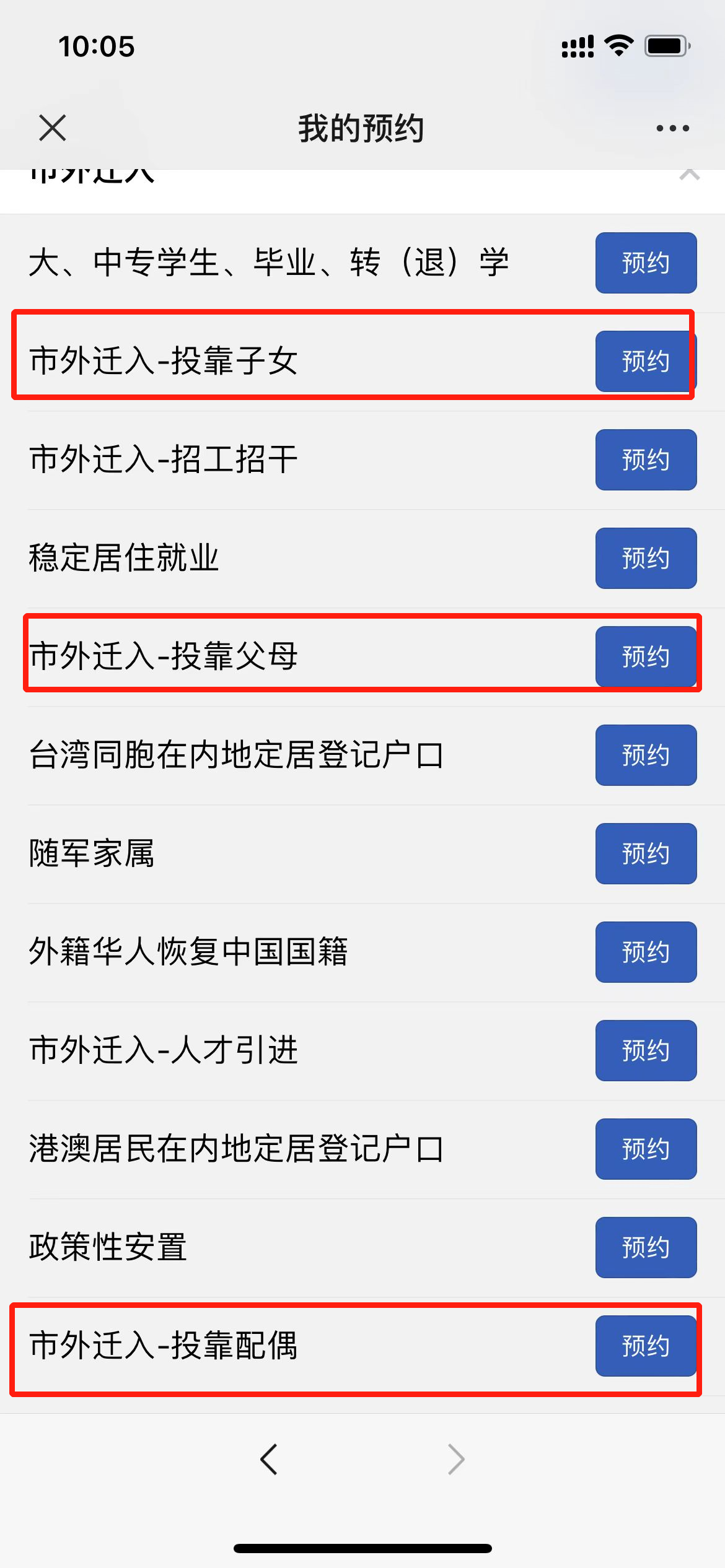Screen dimensions: 725x1568
Task: Book 市外迁入-投靠子女 appointment
Action: pos(646,362)
